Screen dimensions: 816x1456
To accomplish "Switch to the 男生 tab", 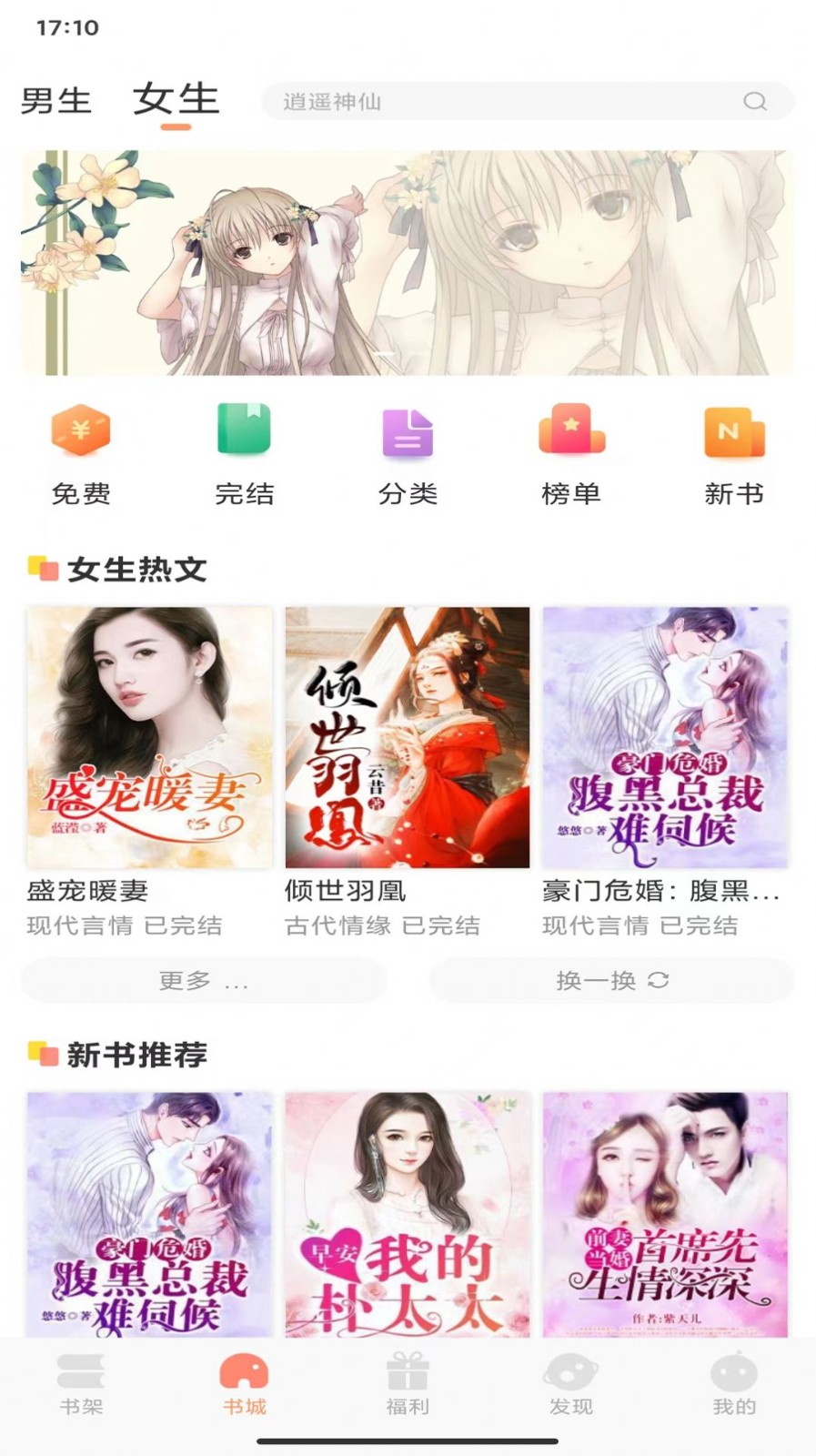I will click(56, 100).
